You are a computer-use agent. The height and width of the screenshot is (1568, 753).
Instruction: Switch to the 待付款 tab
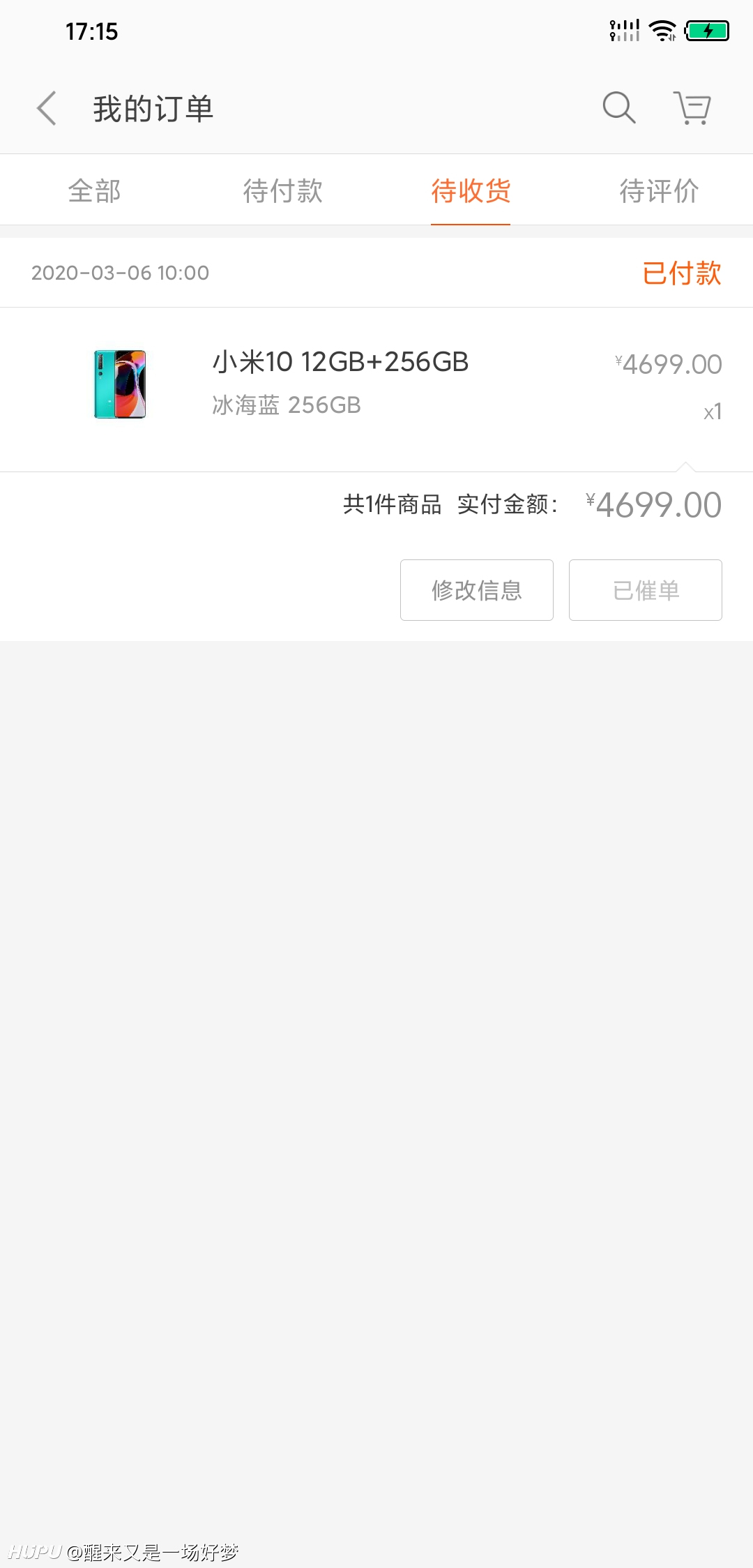coord(282,190)
